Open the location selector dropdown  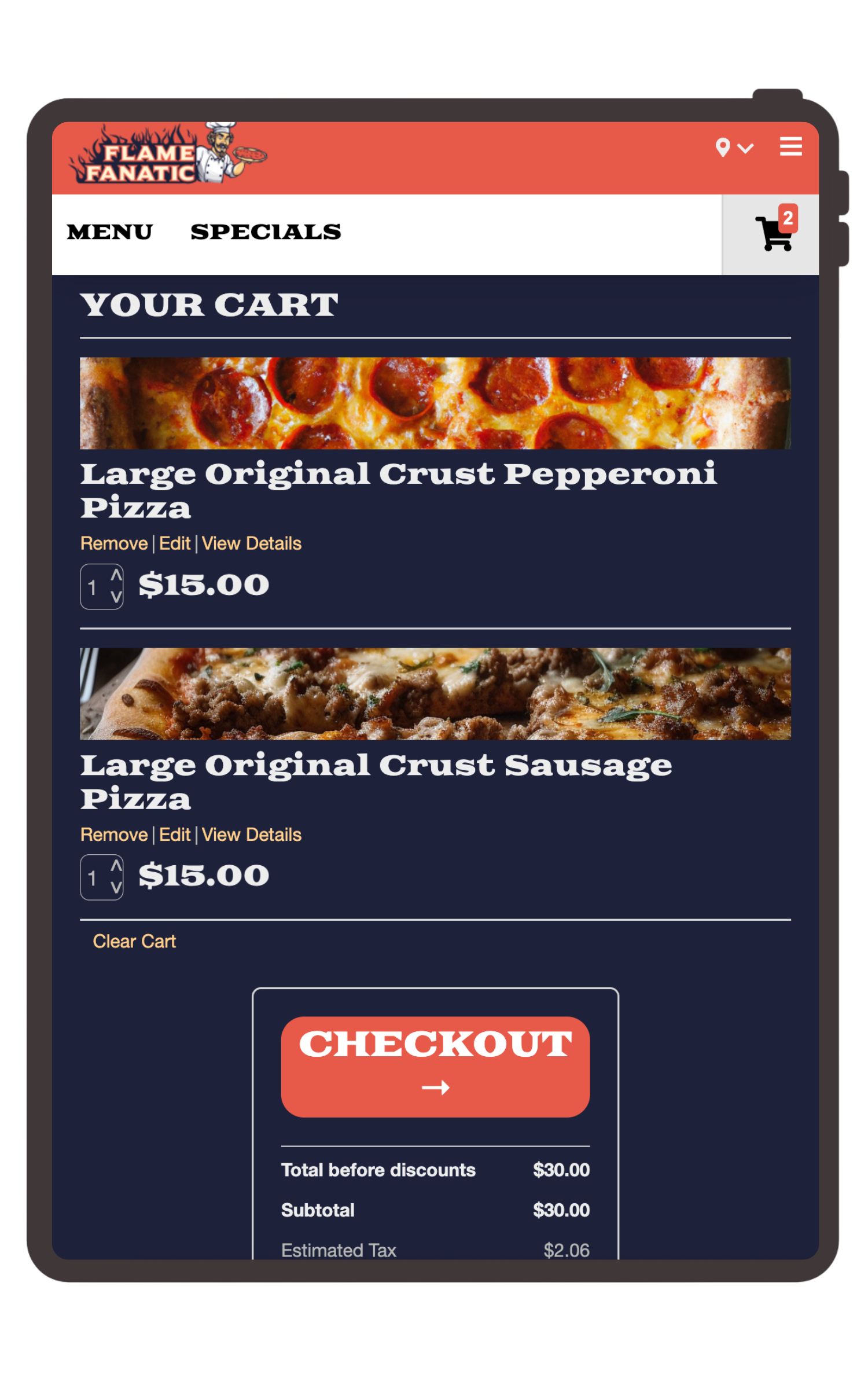734,148
